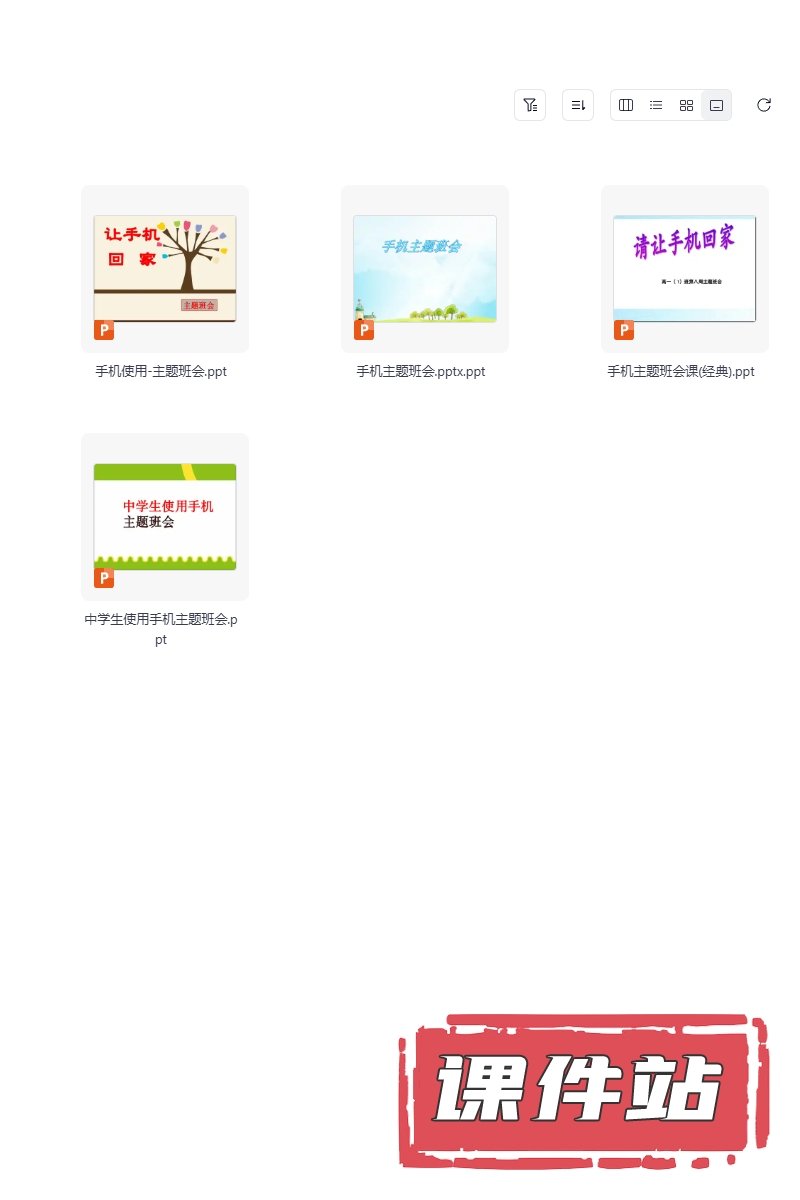Open the filter options icon
Image resolution: width=800 pixels, height=1200 pixels.
coord(530,105)
